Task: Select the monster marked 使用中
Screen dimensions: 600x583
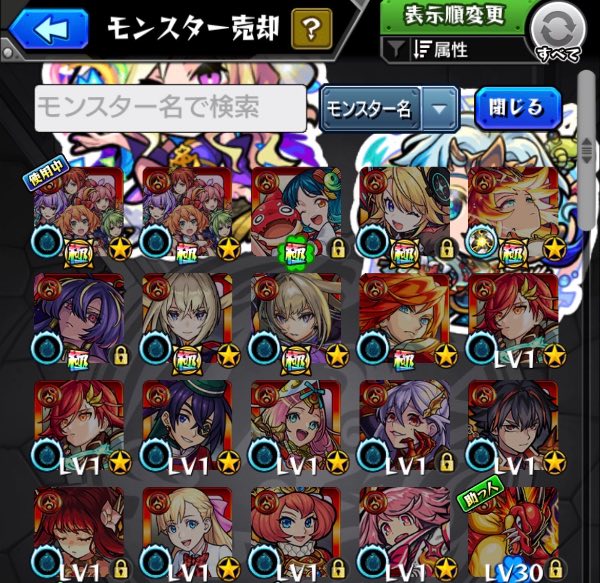Action: coord(79,213)
